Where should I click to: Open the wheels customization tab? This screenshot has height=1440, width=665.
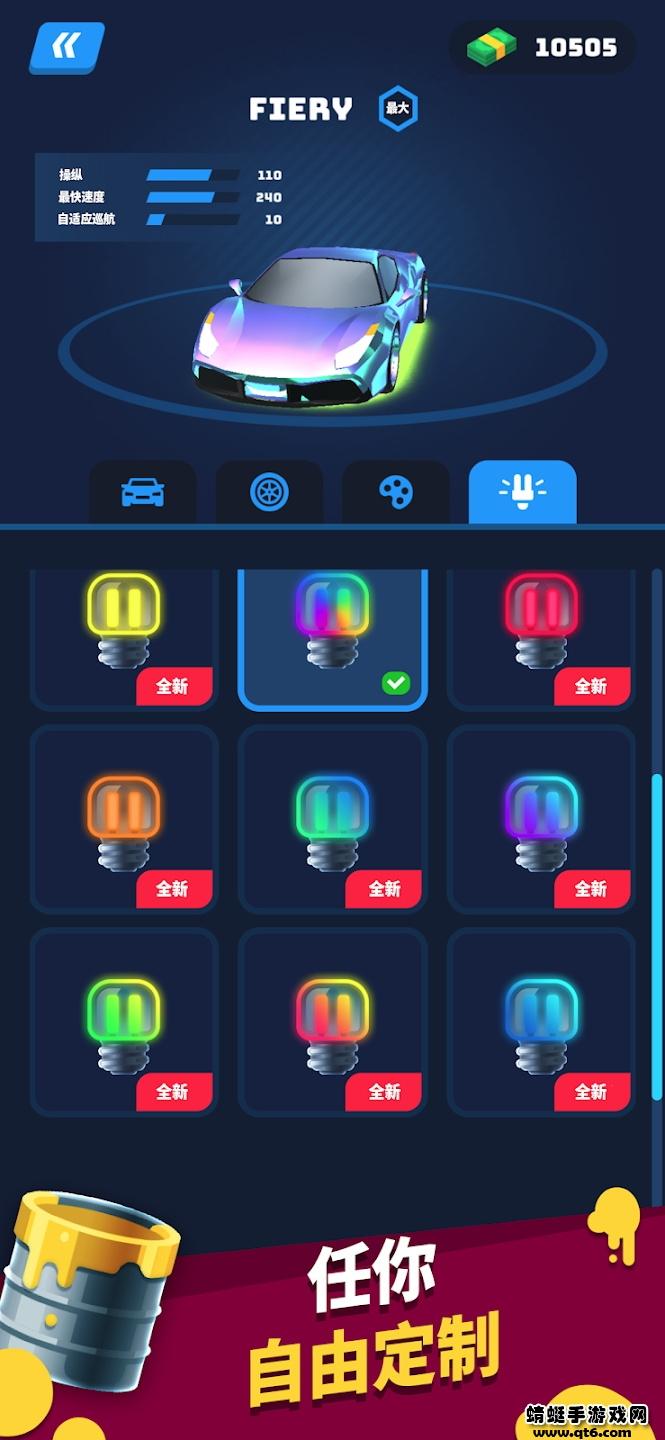tap(269, 492)
